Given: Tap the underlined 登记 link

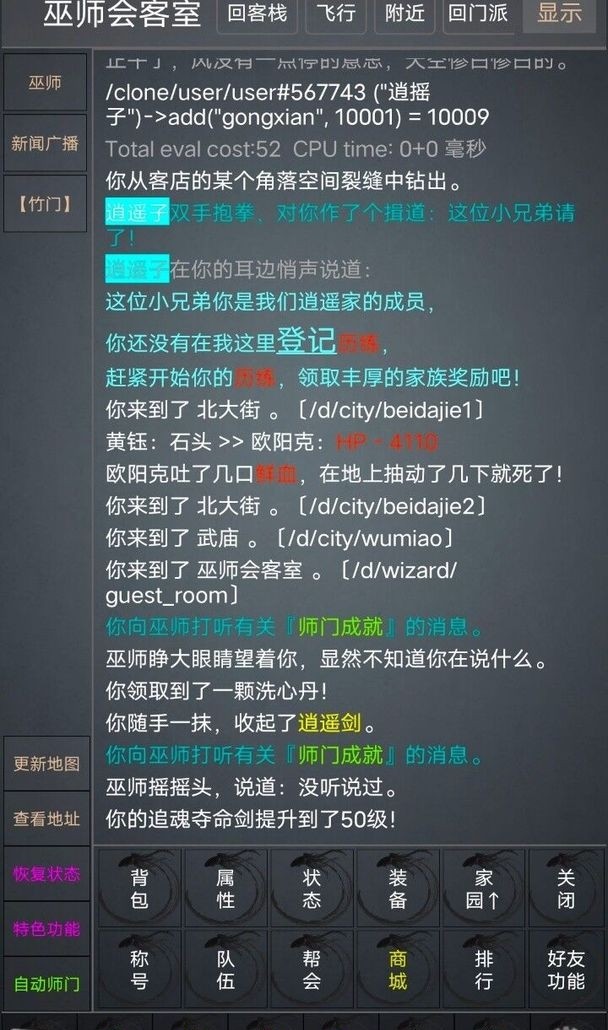Looking at the screenshot, I should pyautogui.click(x=306, y=340).
